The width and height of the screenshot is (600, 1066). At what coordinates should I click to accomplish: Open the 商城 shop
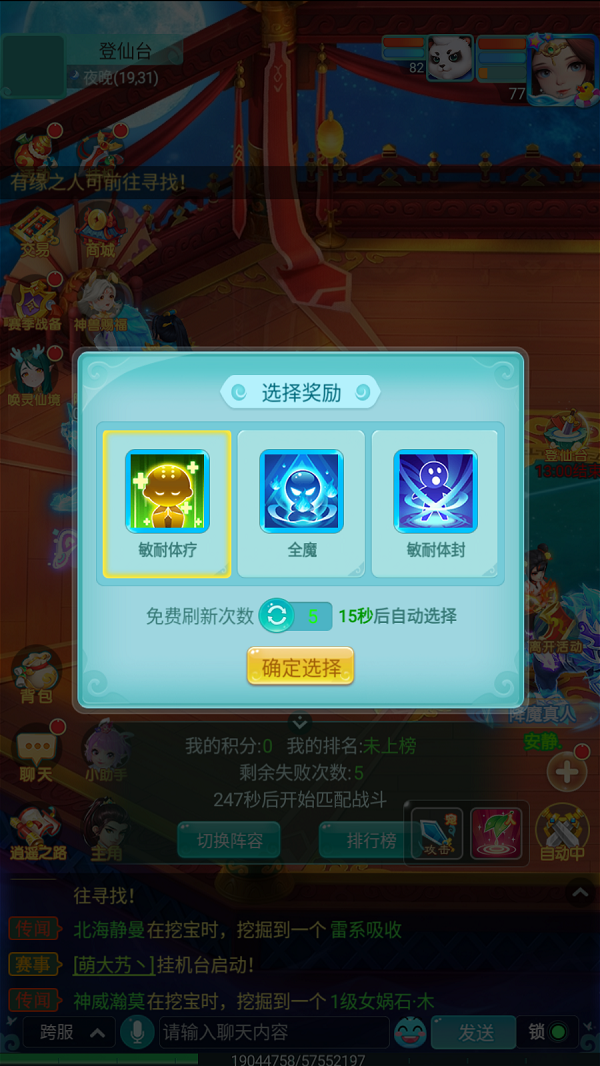point(100,230)
